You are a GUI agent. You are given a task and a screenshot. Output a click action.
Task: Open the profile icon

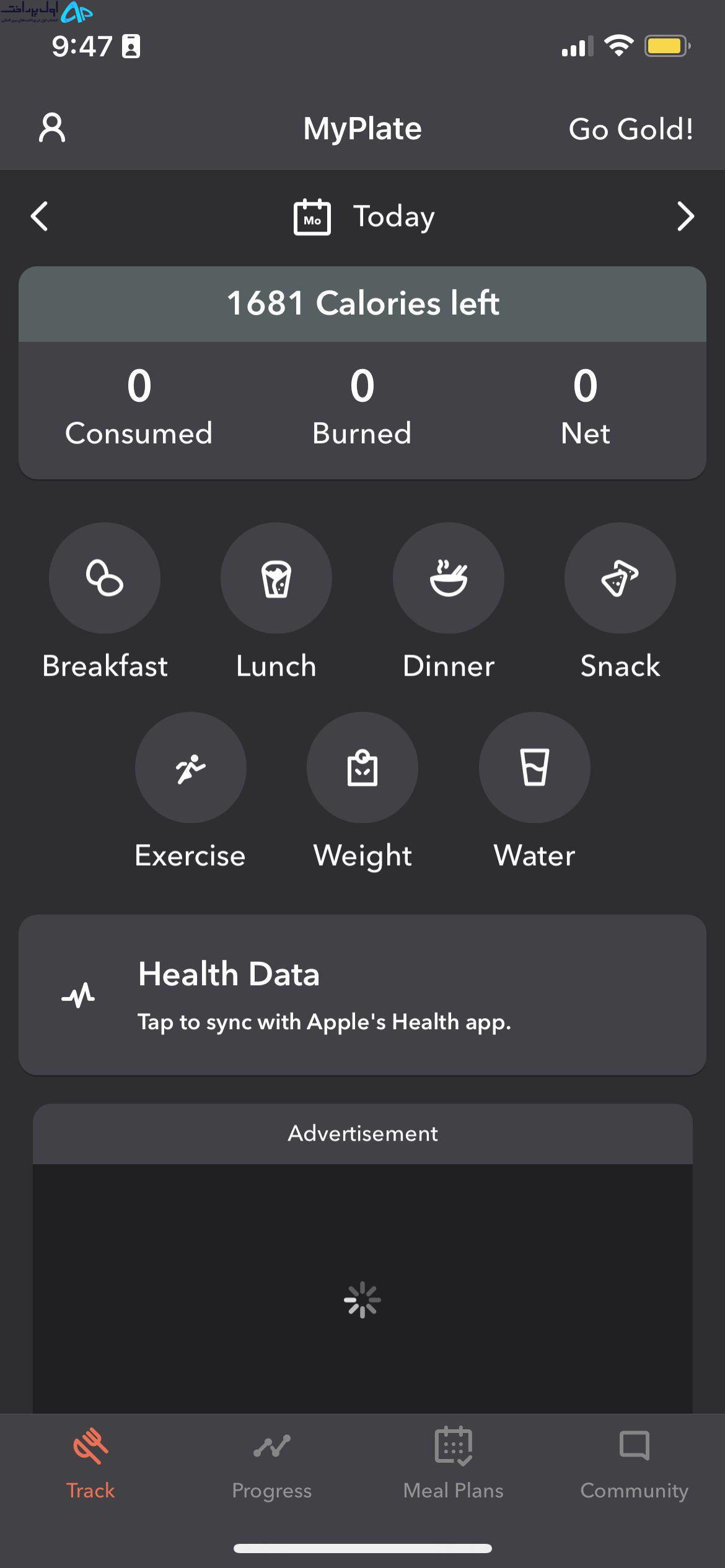(52, 128)
